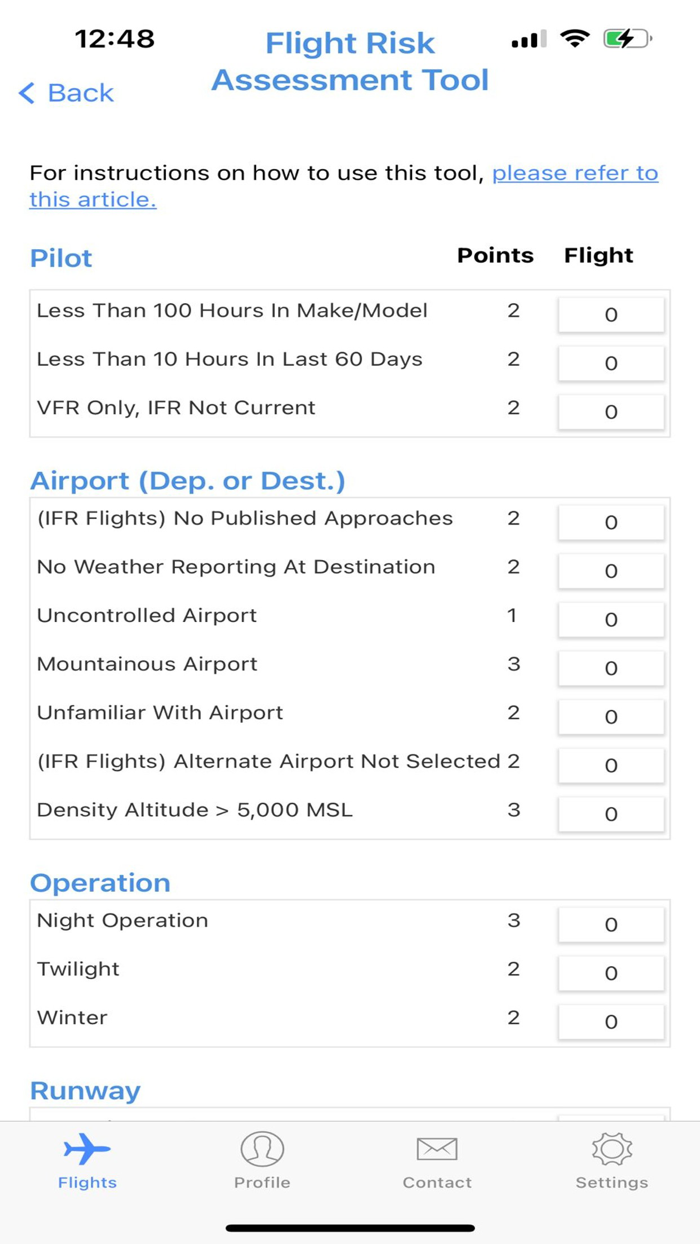Select the Unfamiliar With Airport flight field
Viewport: 700px width, 1244px height.
coord(611,716)
